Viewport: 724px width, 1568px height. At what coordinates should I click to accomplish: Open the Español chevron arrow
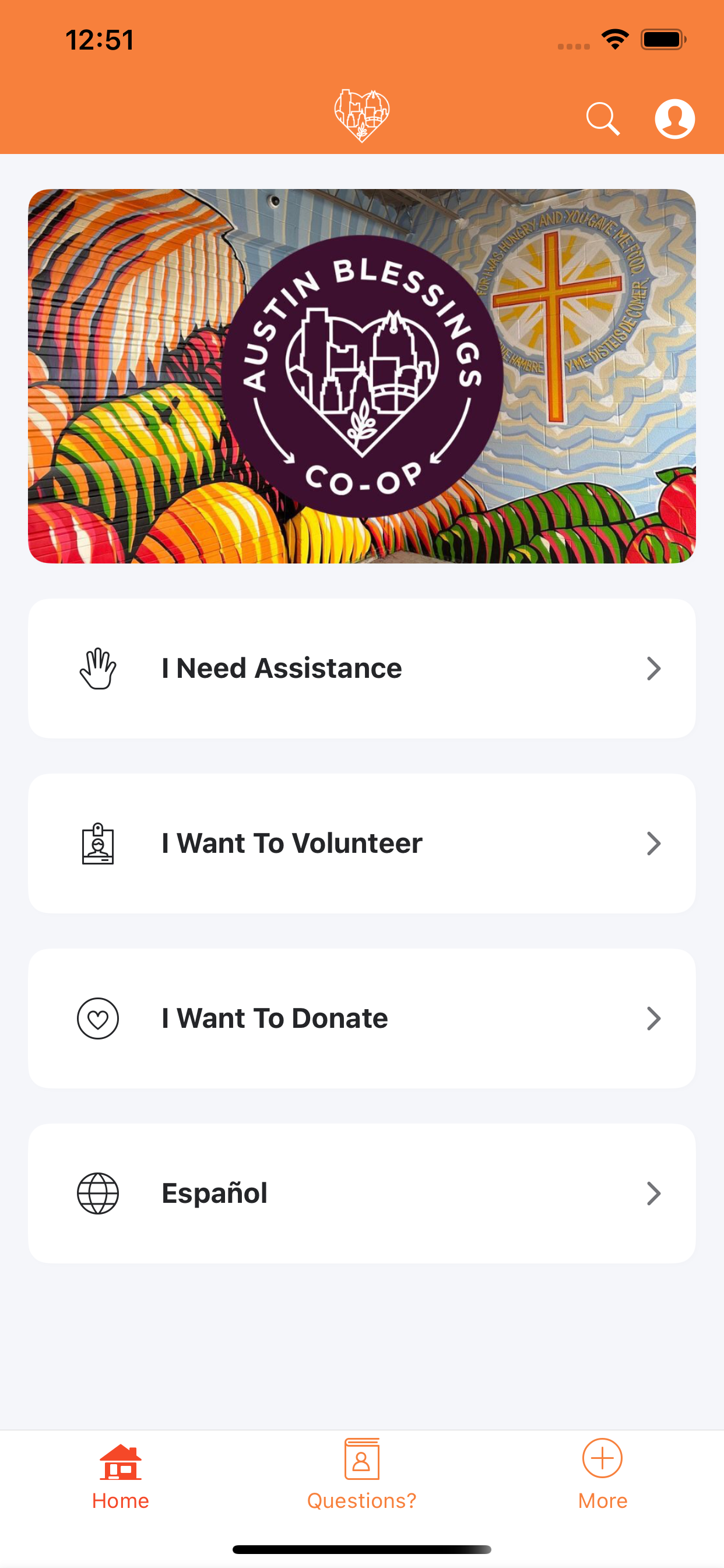pyautogui.click(x=654, y=1193)
